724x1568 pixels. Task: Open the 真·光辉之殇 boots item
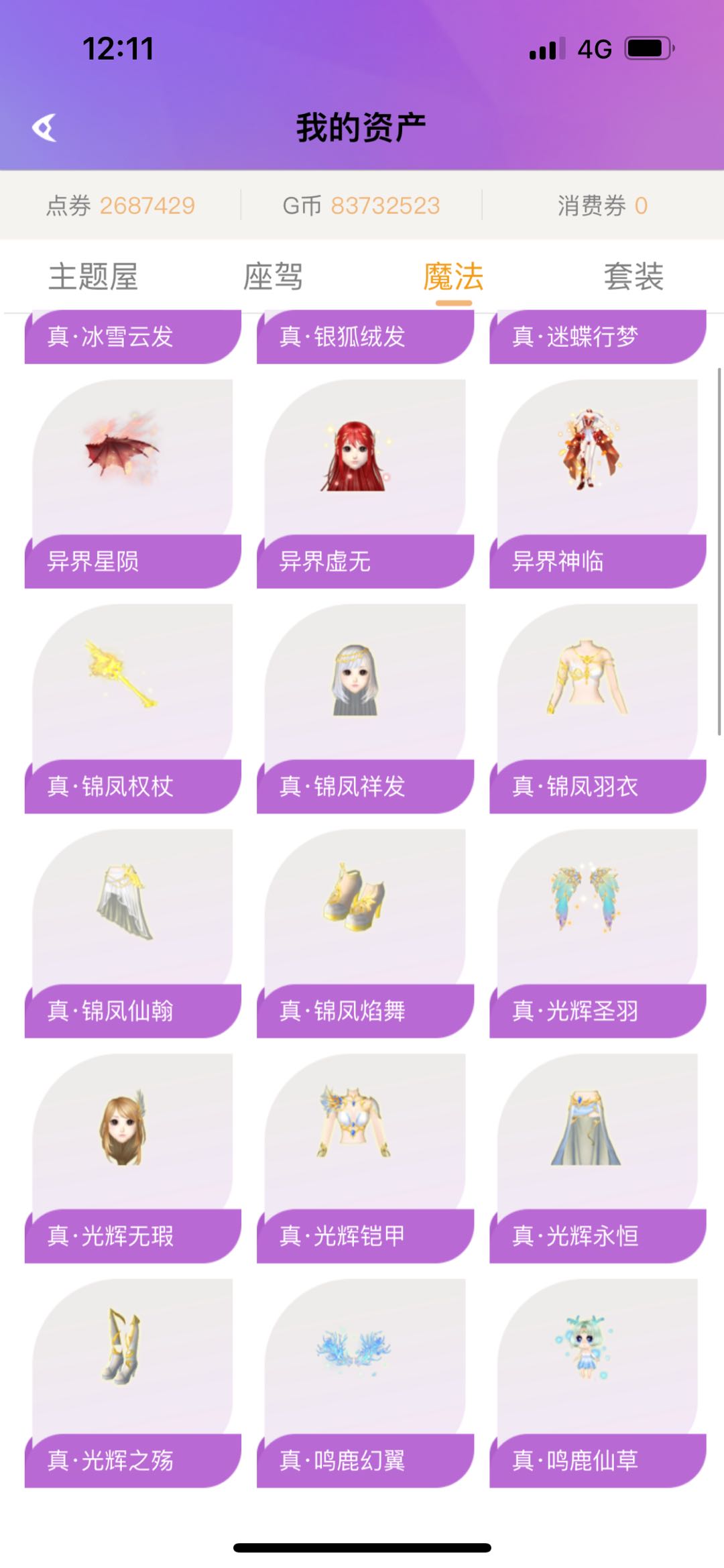(x=133, y=1383)
